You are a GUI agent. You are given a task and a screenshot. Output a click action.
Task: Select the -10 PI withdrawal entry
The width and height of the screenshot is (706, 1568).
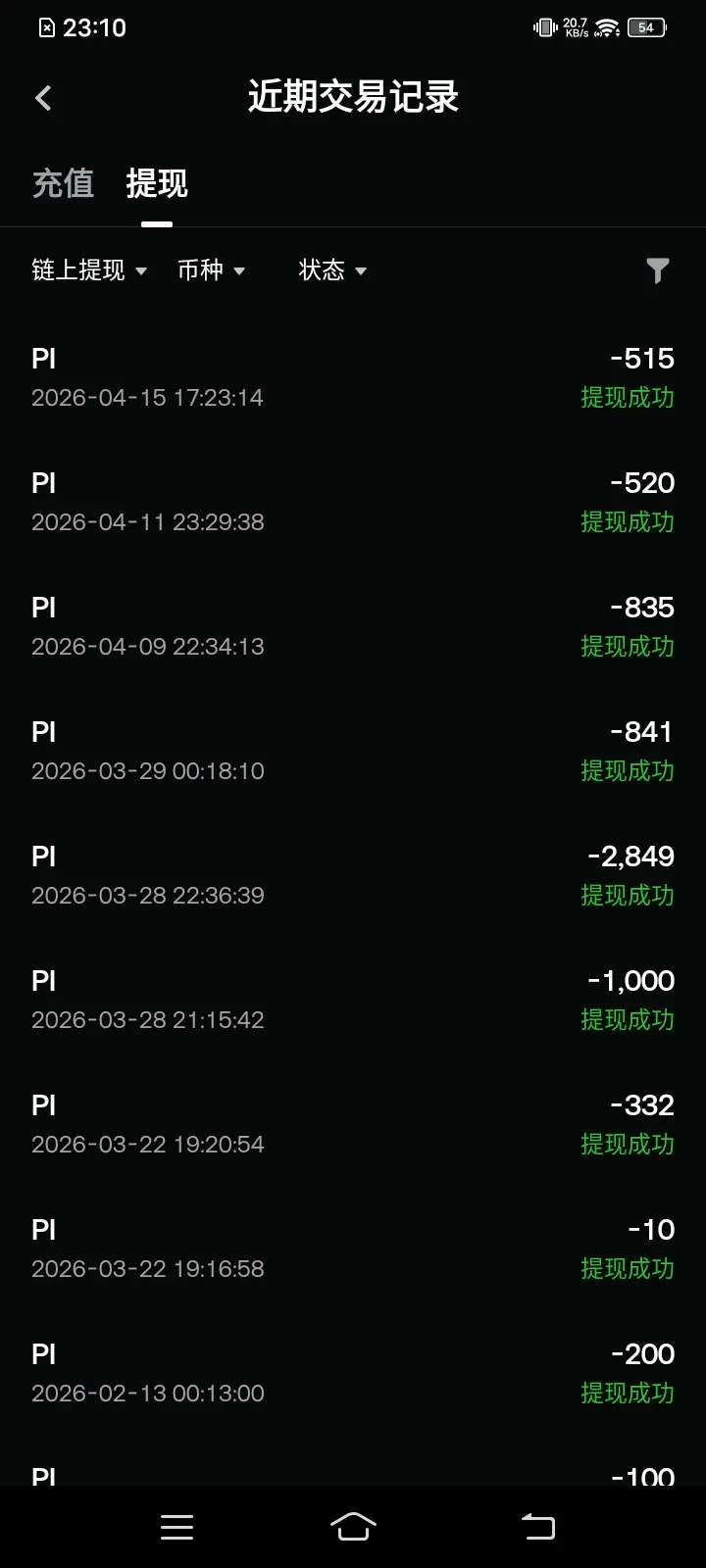pos(353,1249)
